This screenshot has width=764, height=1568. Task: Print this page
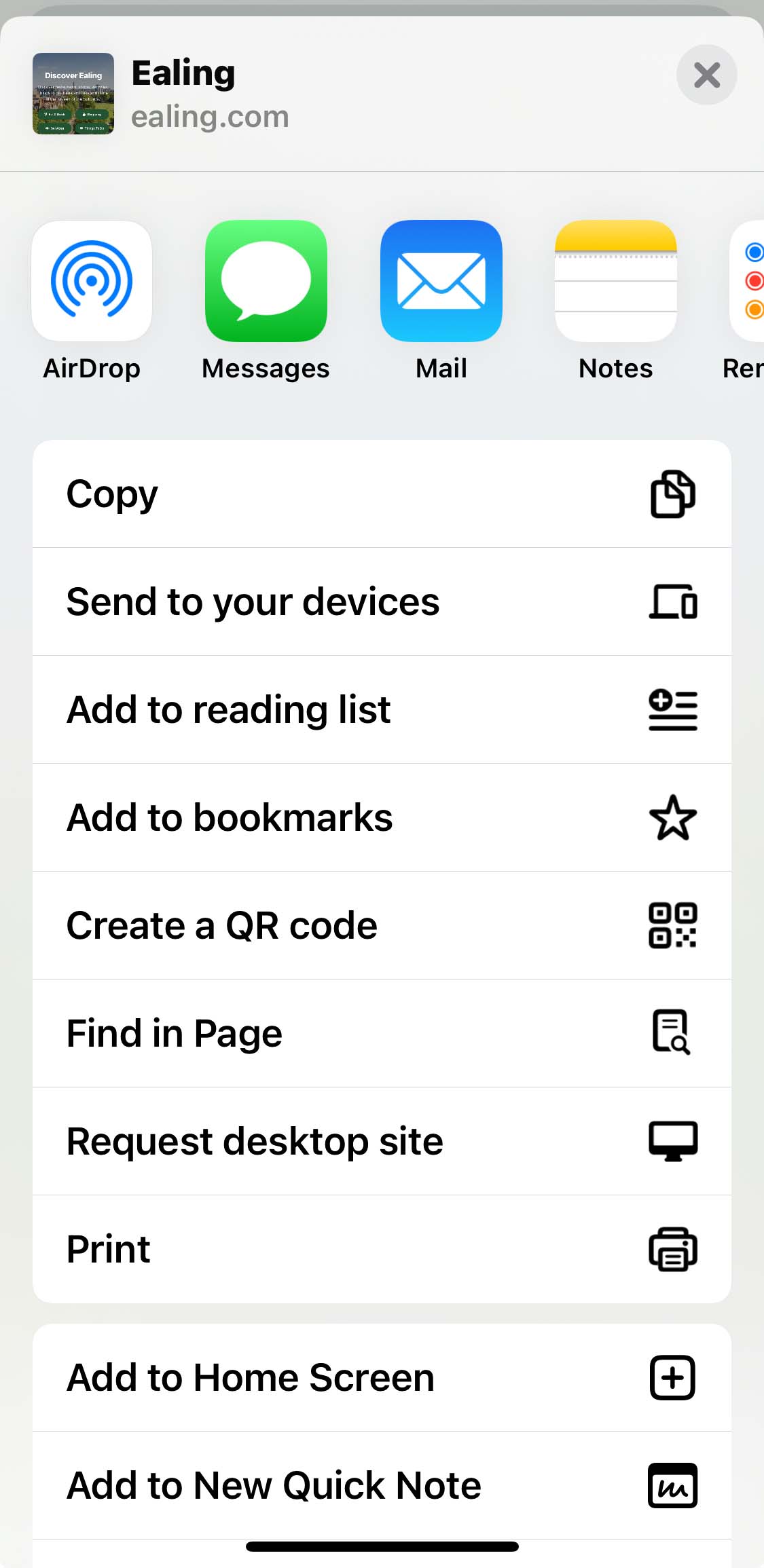[382, 1249]
